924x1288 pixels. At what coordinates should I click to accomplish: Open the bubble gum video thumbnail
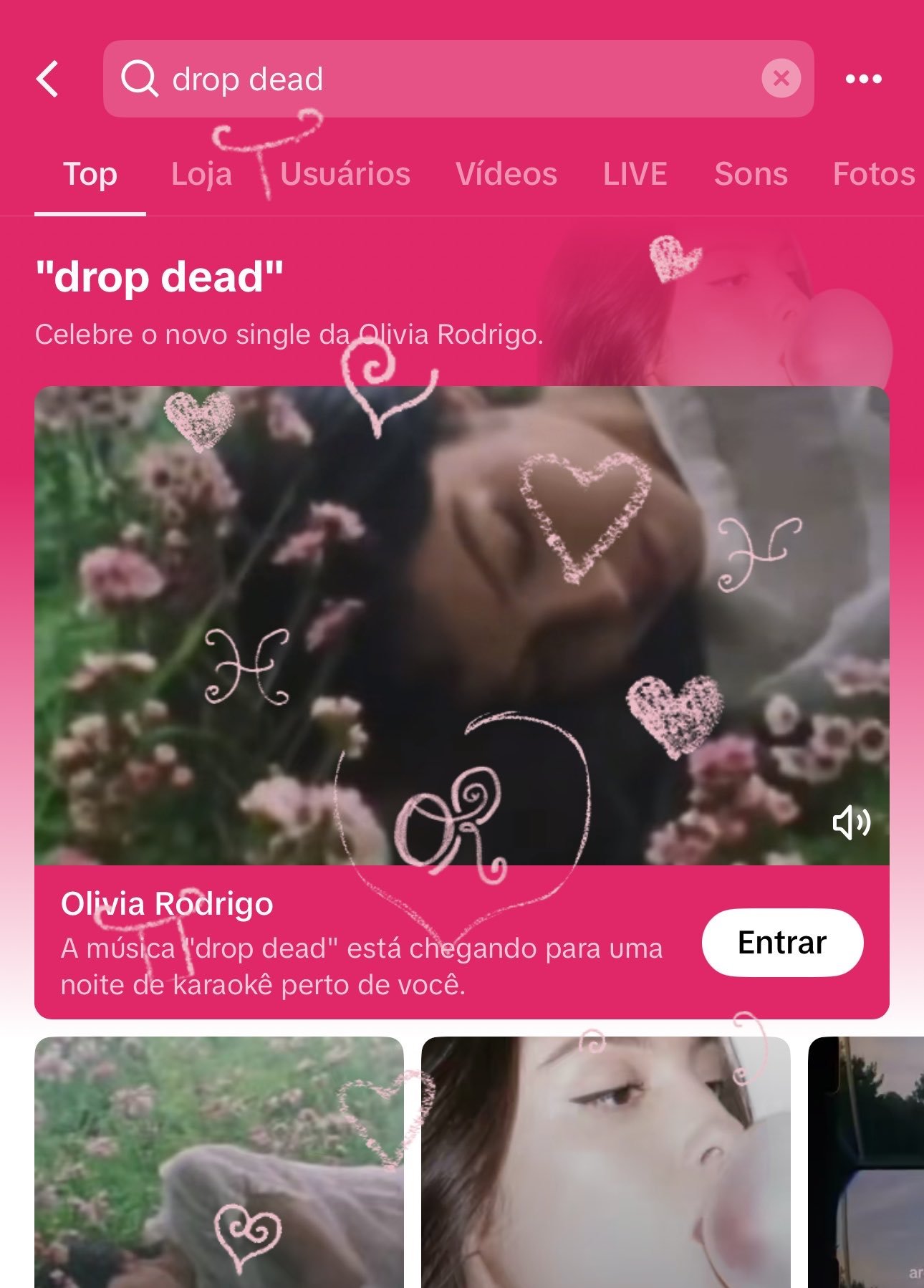click(605, 1162)
